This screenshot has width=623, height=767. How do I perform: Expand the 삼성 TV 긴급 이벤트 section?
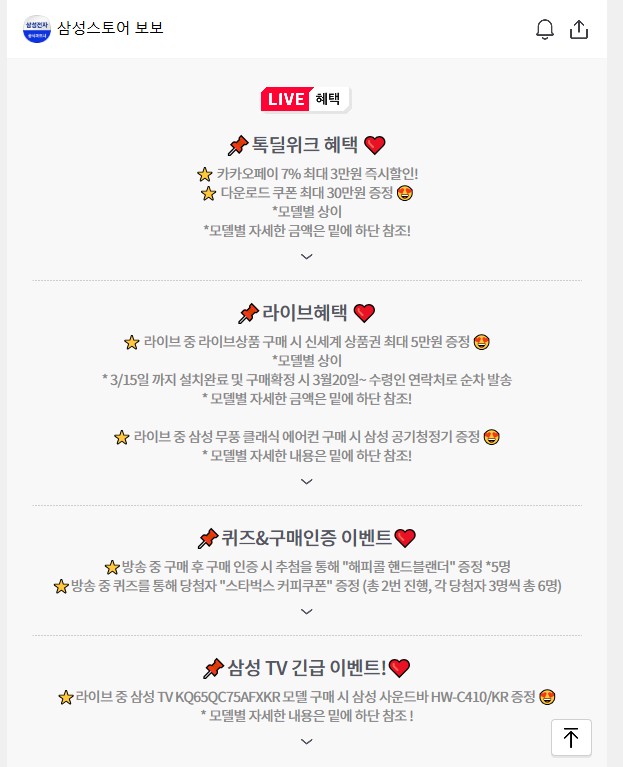307,741
